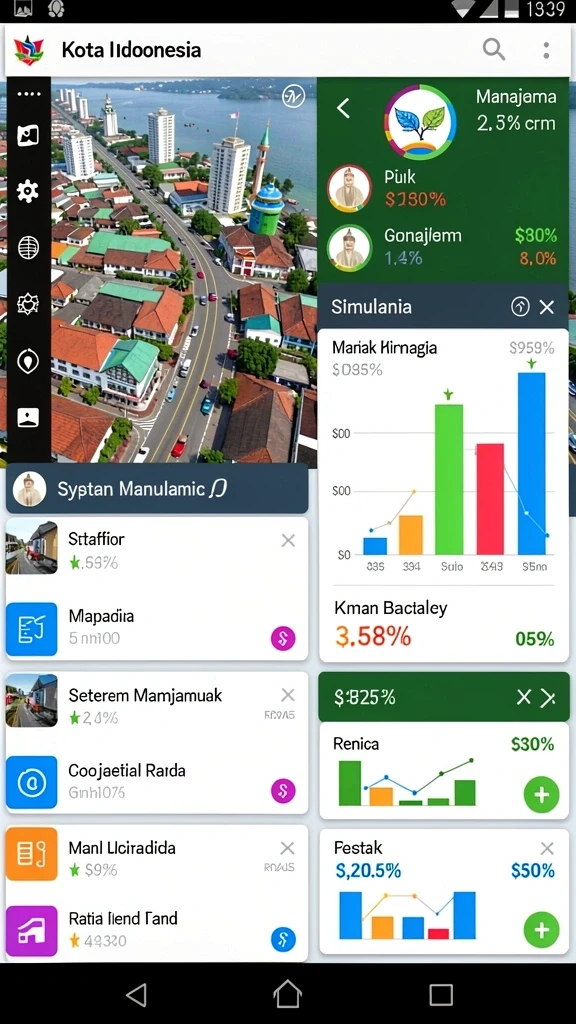Open the Coojaetial Rarda row

coord(157,782)
